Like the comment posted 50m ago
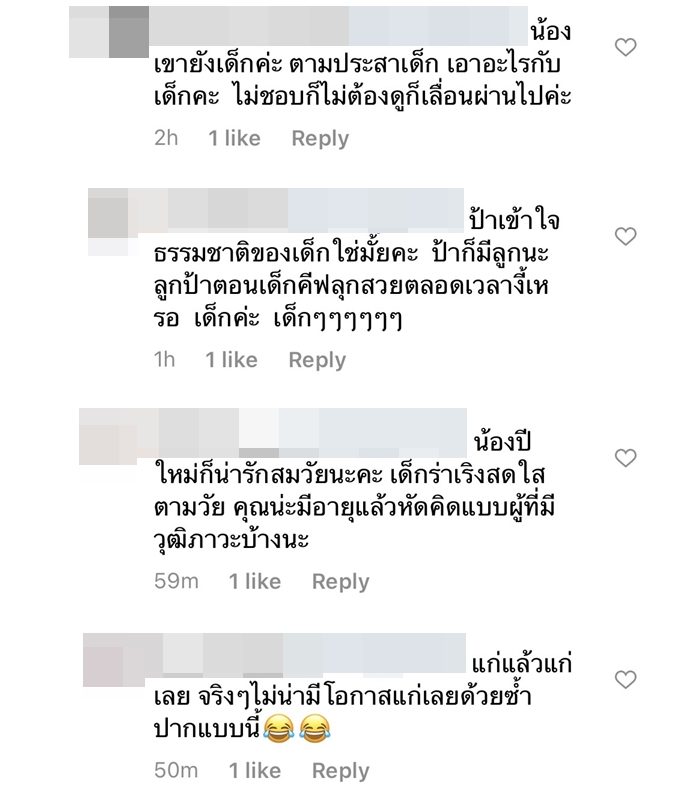676x800 pixels. [625, 681]
